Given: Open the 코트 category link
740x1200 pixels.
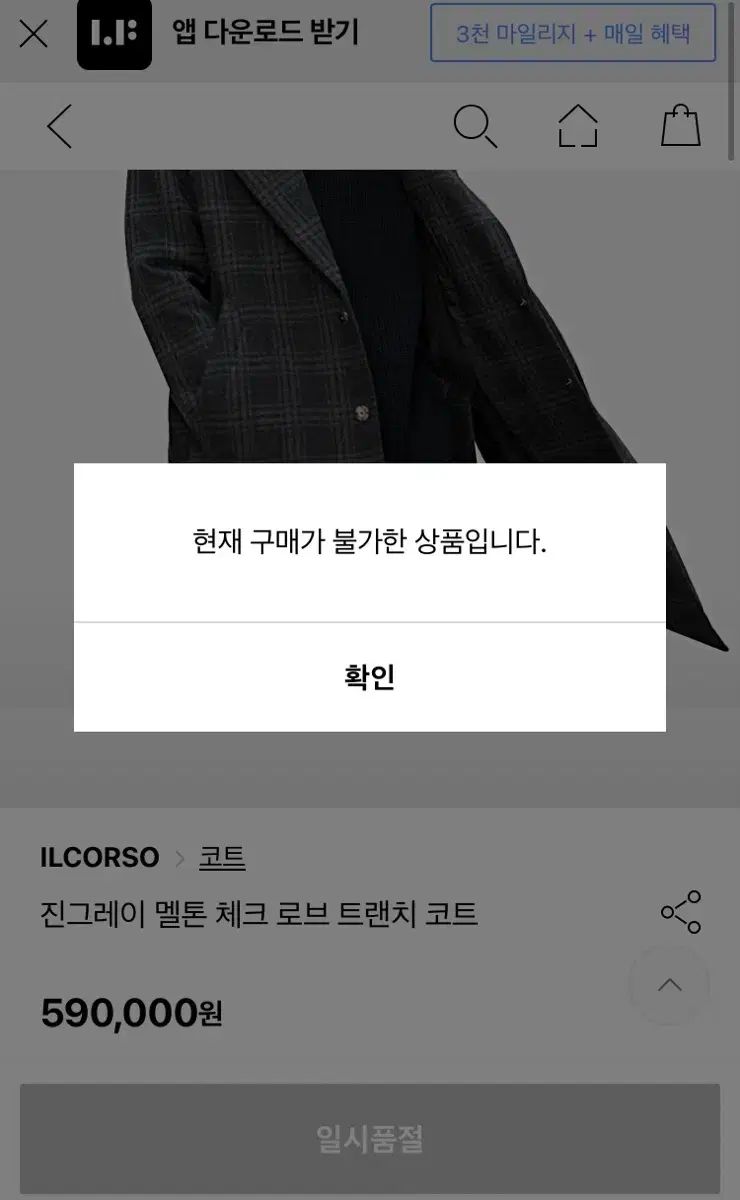Looking at the screenshot, I should (x=222, y=858).
